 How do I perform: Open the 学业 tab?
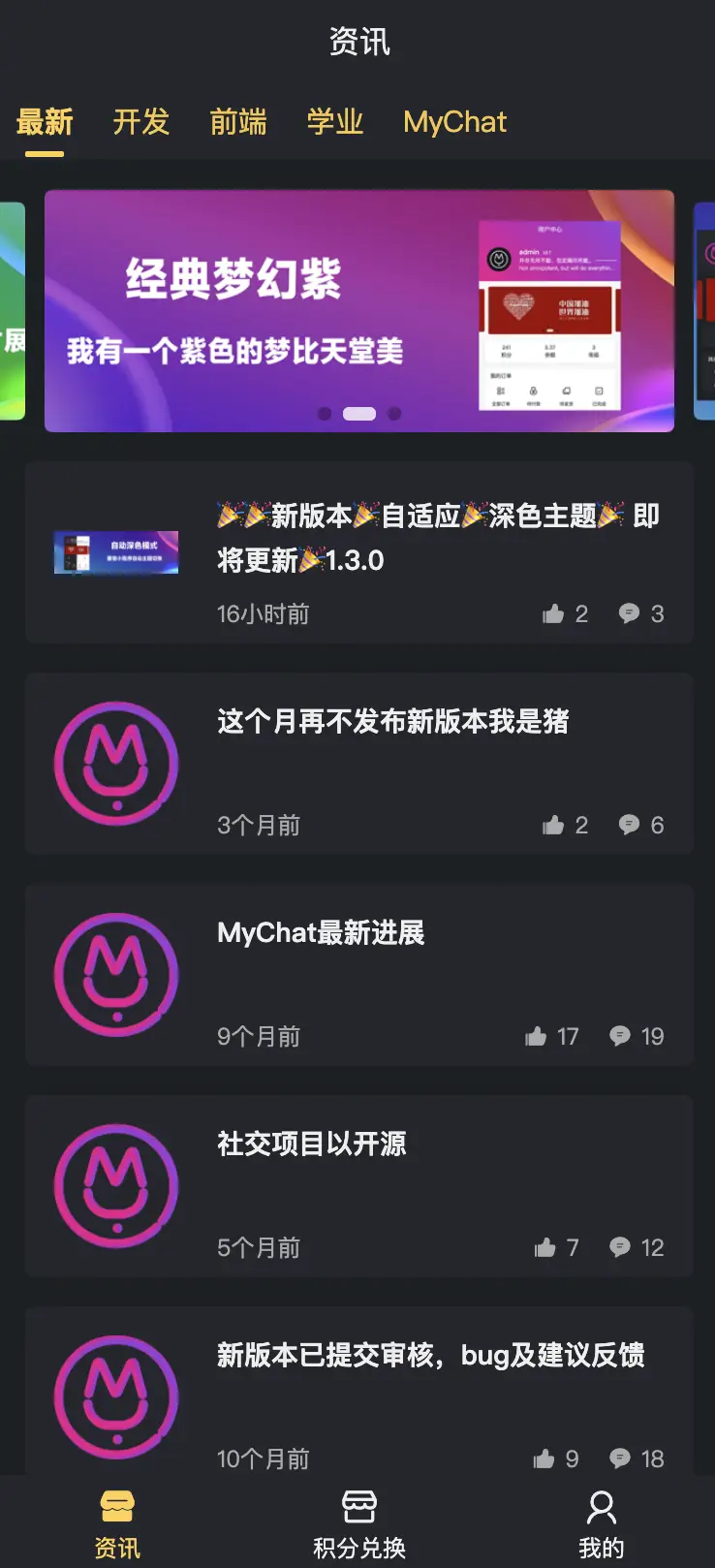tap(335, 122)
